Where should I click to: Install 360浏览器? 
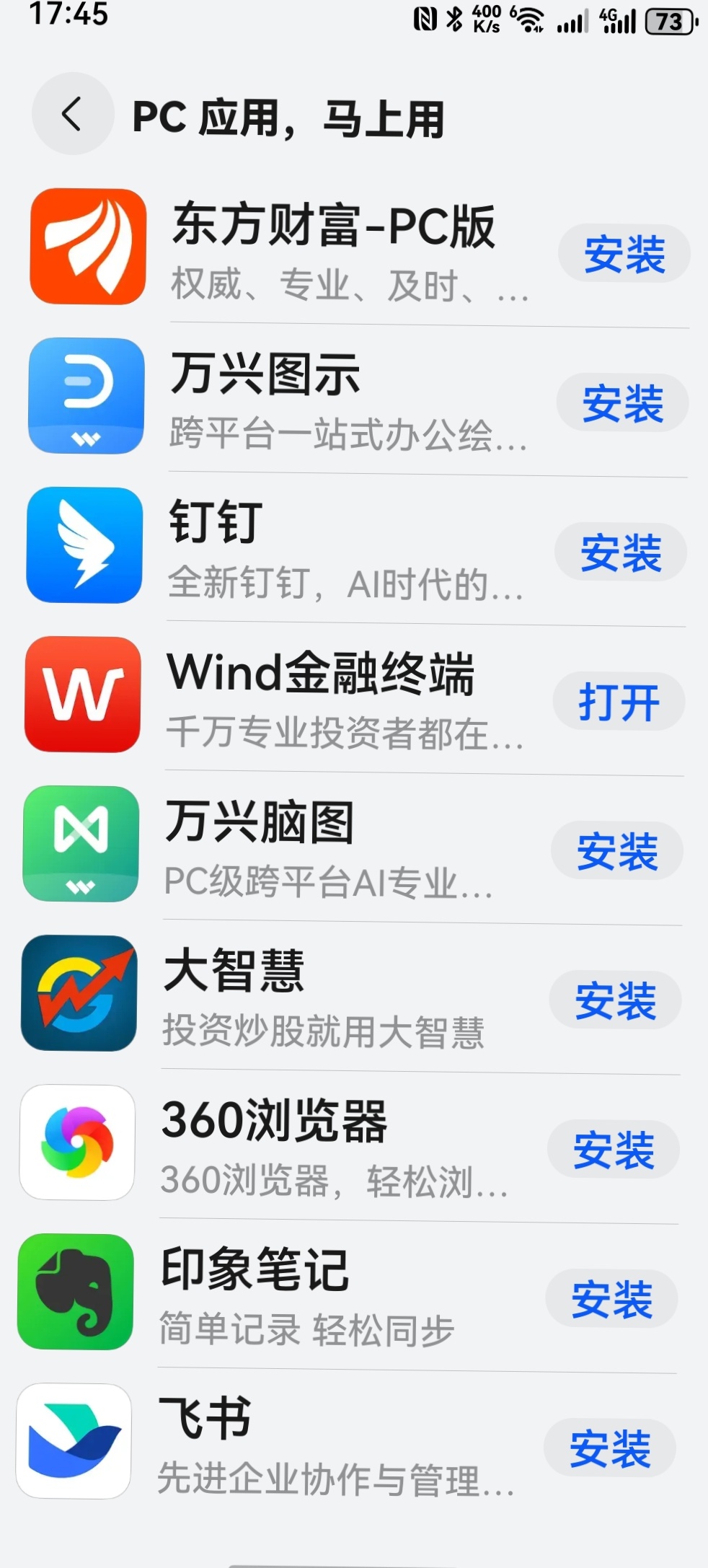click(613, 1150)
